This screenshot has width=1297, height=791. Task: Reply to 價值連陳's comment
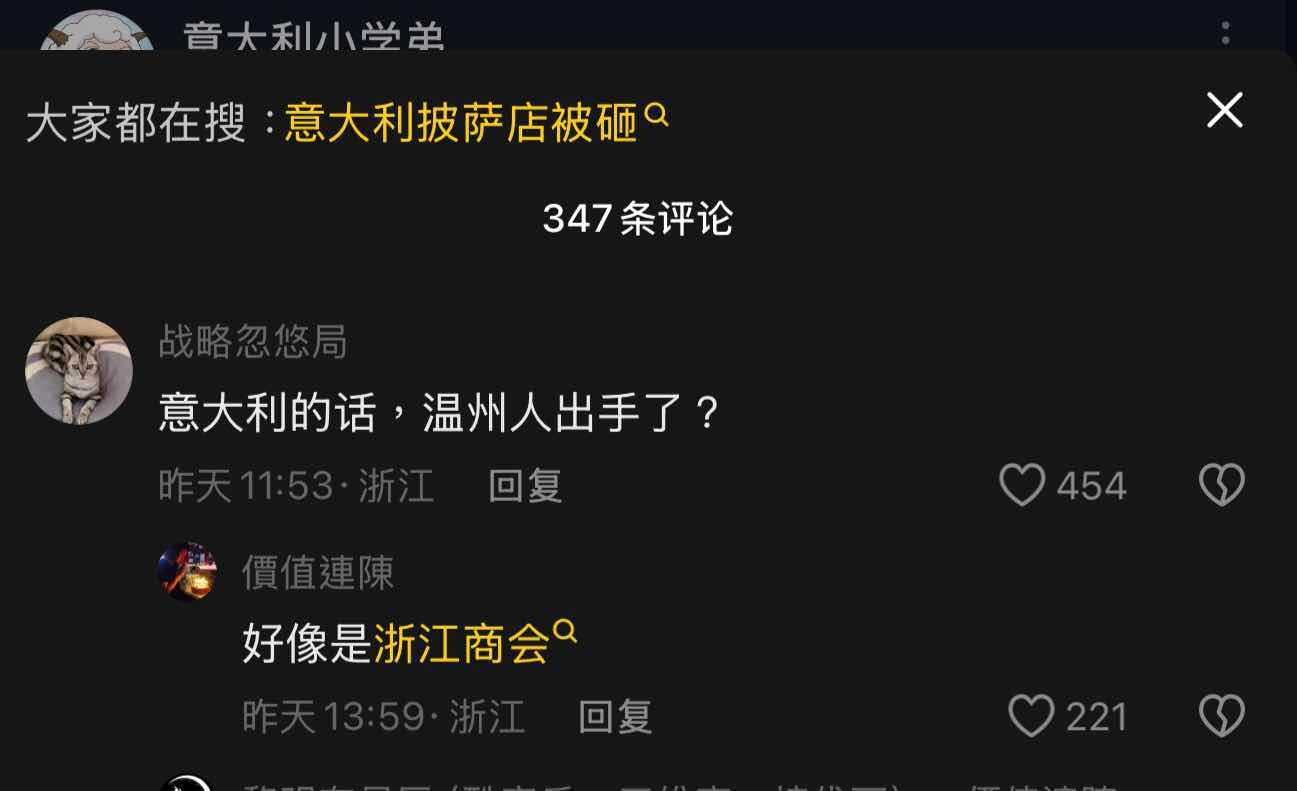click(x=615, y=717)
